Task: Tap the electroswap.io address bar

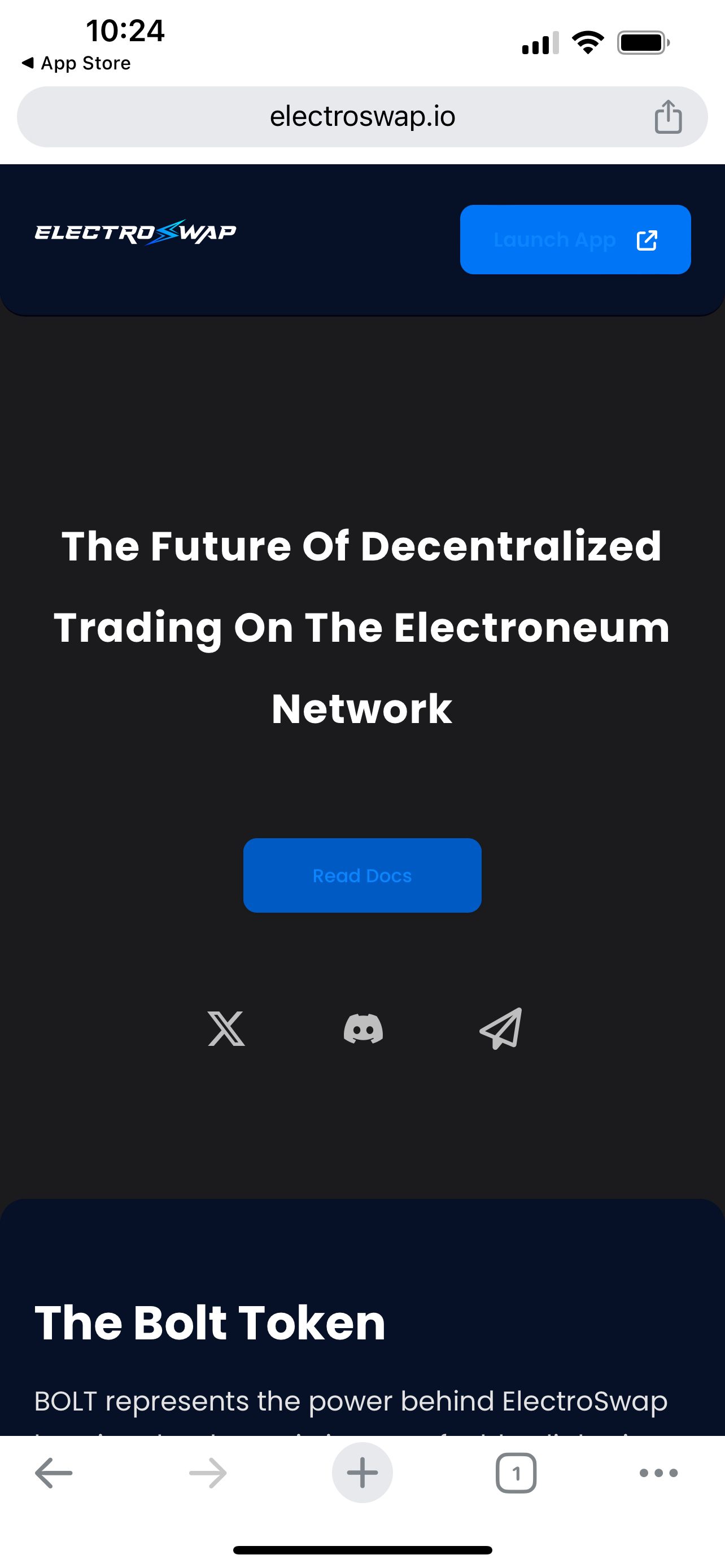Action: [x=361, y=116]
